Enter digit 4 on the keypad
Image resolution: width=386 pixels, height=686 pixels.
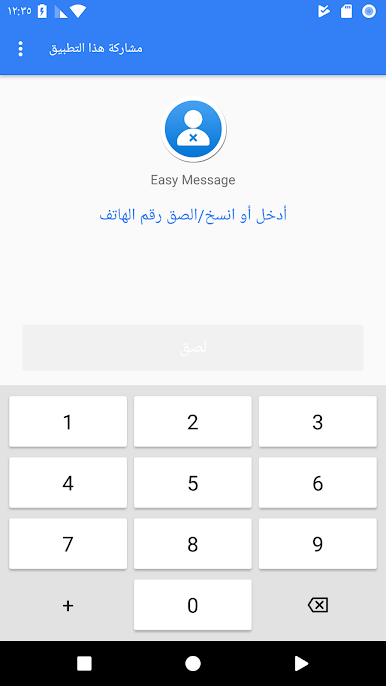pos(68,483)
